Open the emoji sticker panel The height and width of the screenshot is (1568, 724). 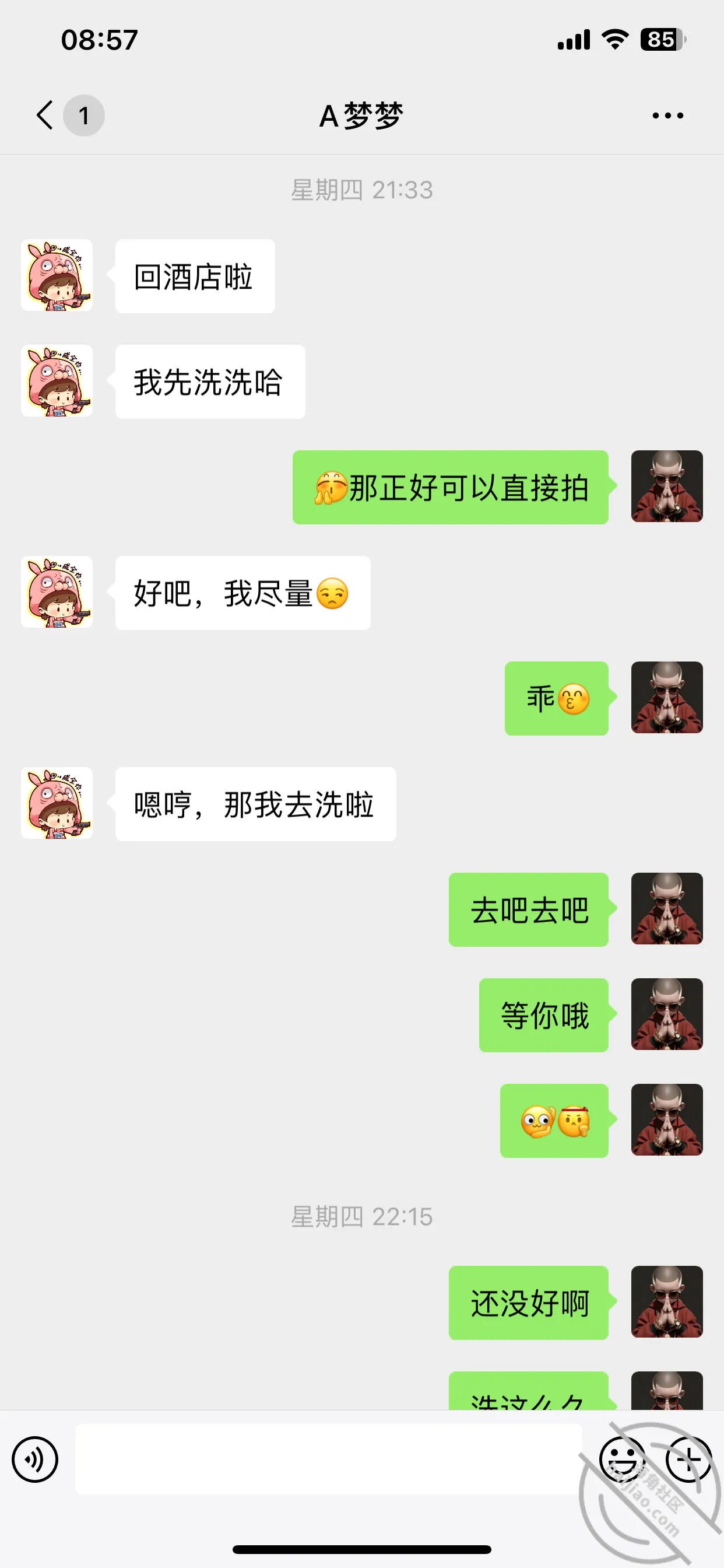(623, 1459)
